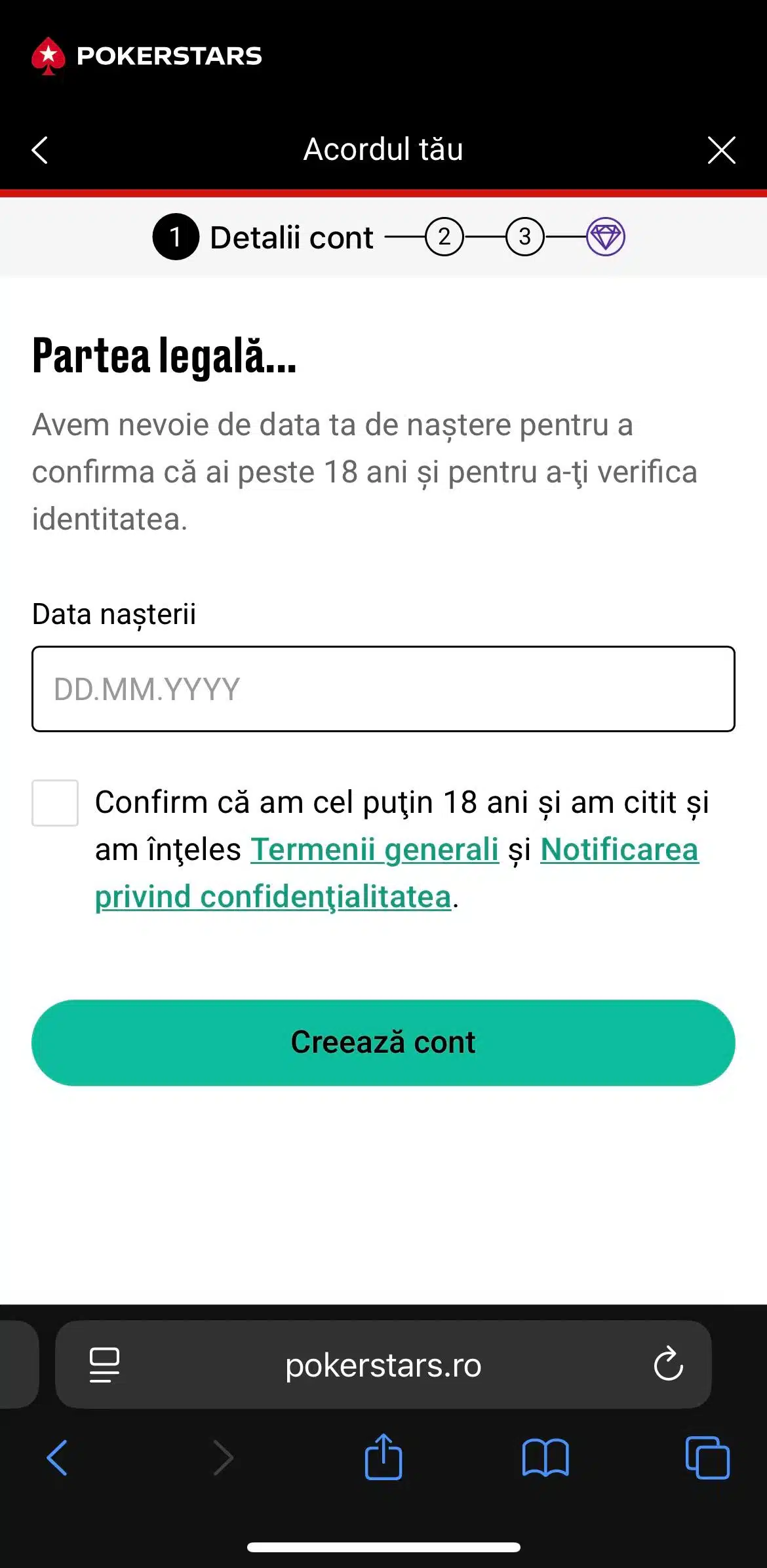The image size is (767, 1568).
Task: Open the Safari share sheet icon
Action: pos(383,1458)
